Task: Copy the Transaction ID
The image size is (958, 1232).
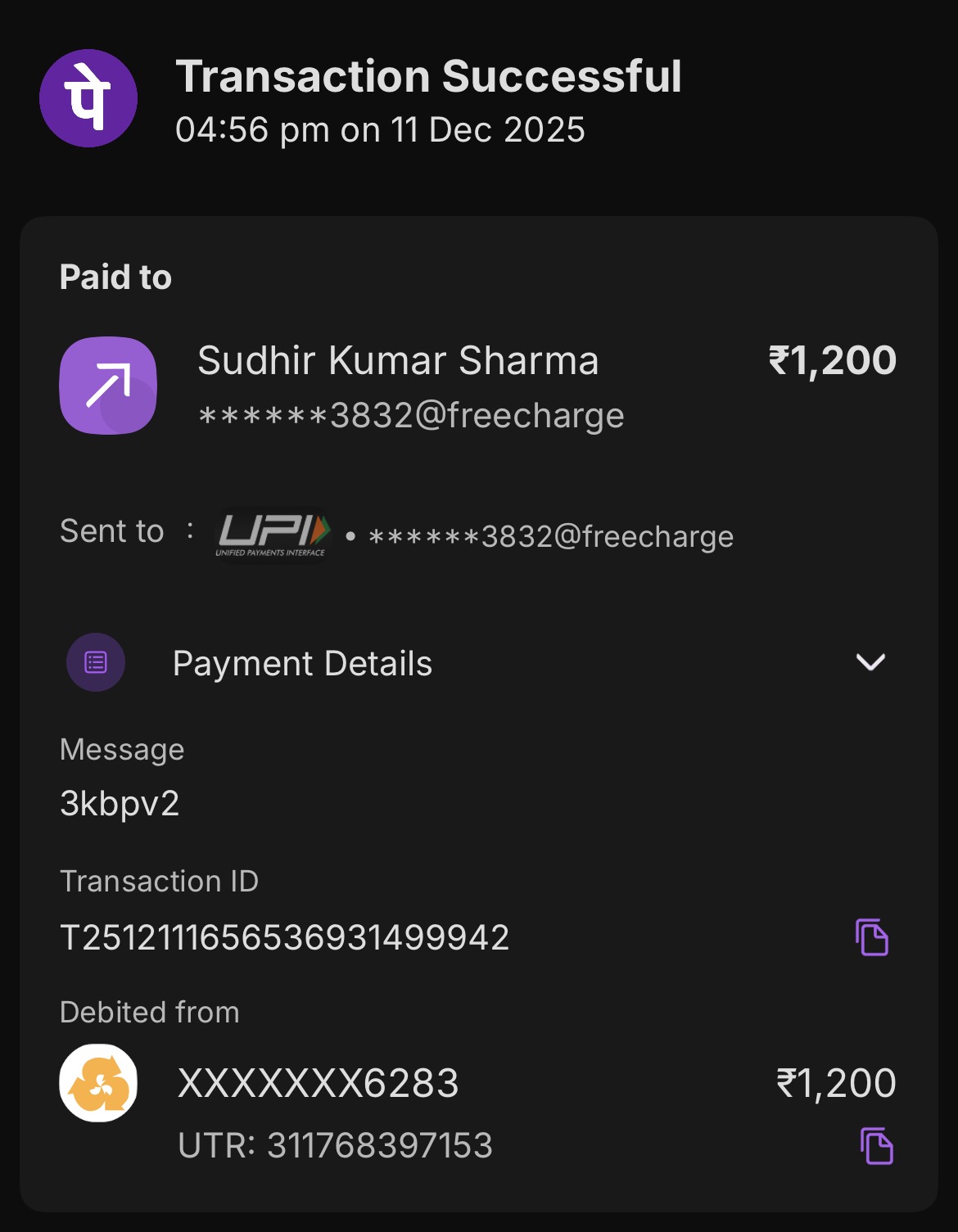Action: [871, 937]
